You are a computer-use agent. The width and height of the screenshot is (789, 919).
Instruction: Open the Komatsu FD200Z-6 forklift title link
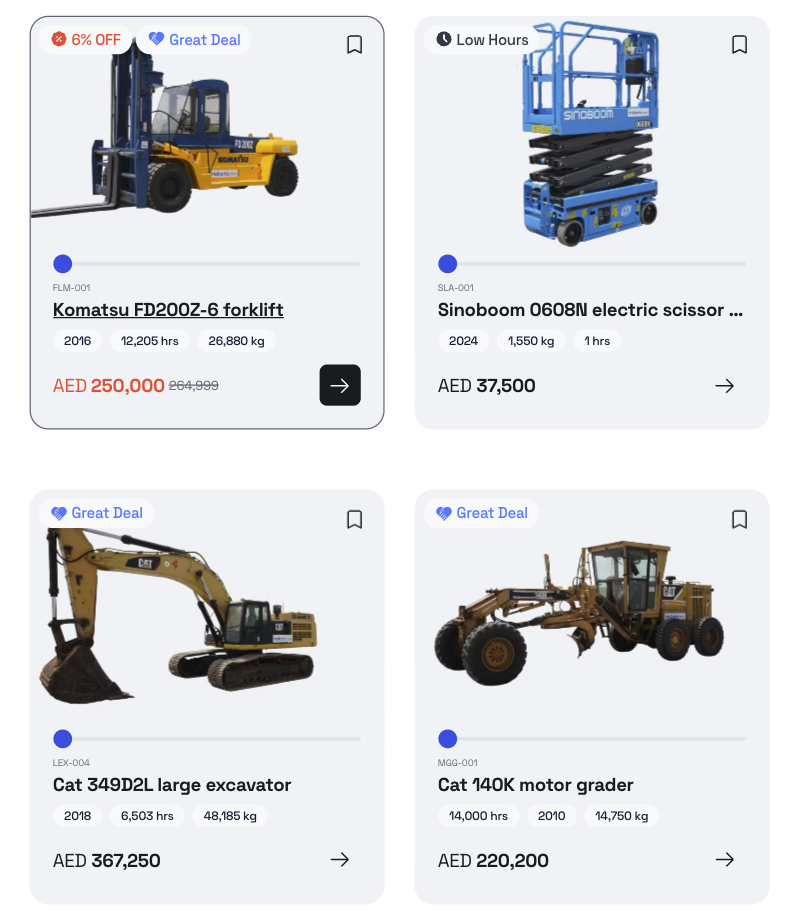click(168, 310)
